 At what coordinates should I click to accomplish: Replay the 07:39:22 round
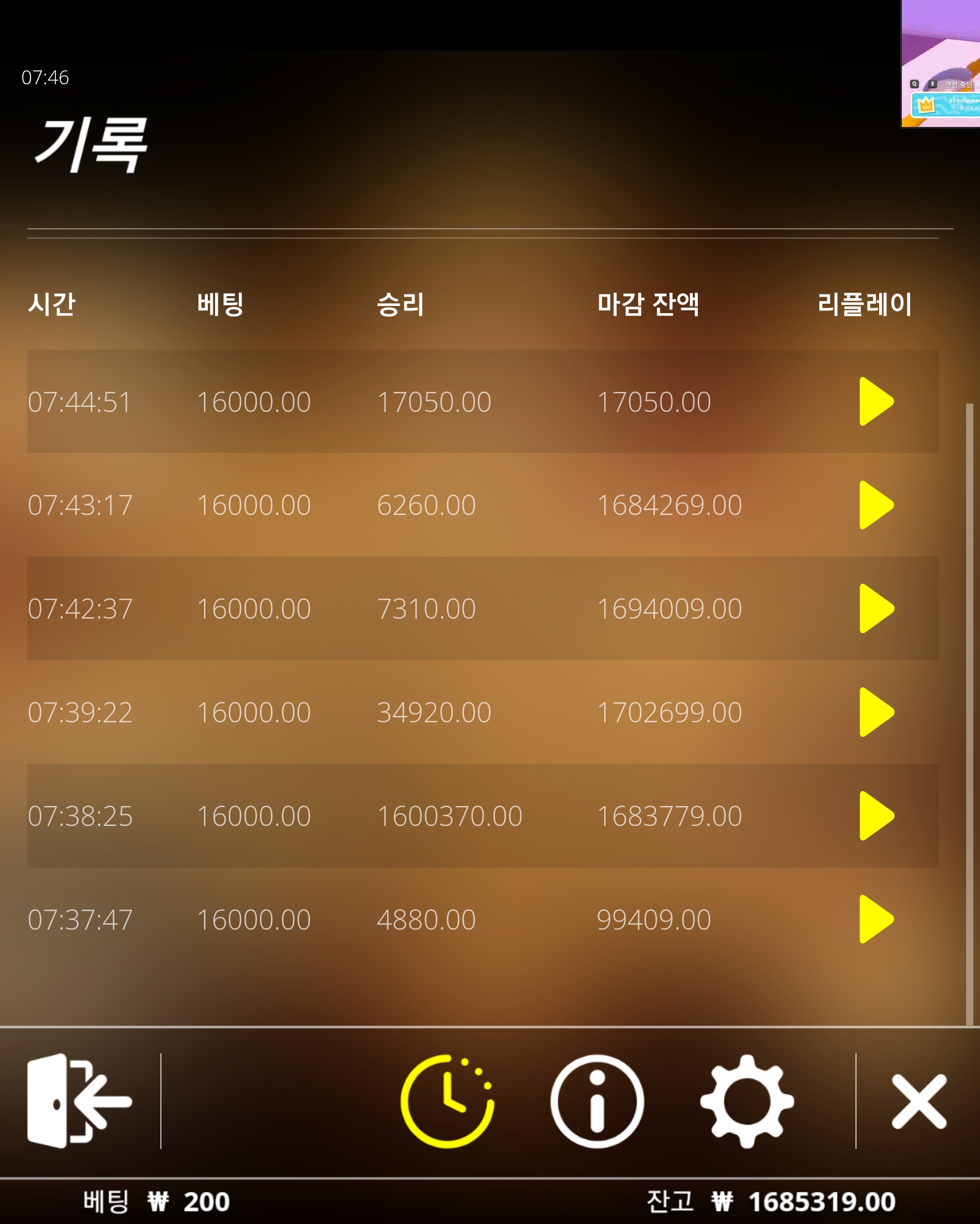(876, 712)
